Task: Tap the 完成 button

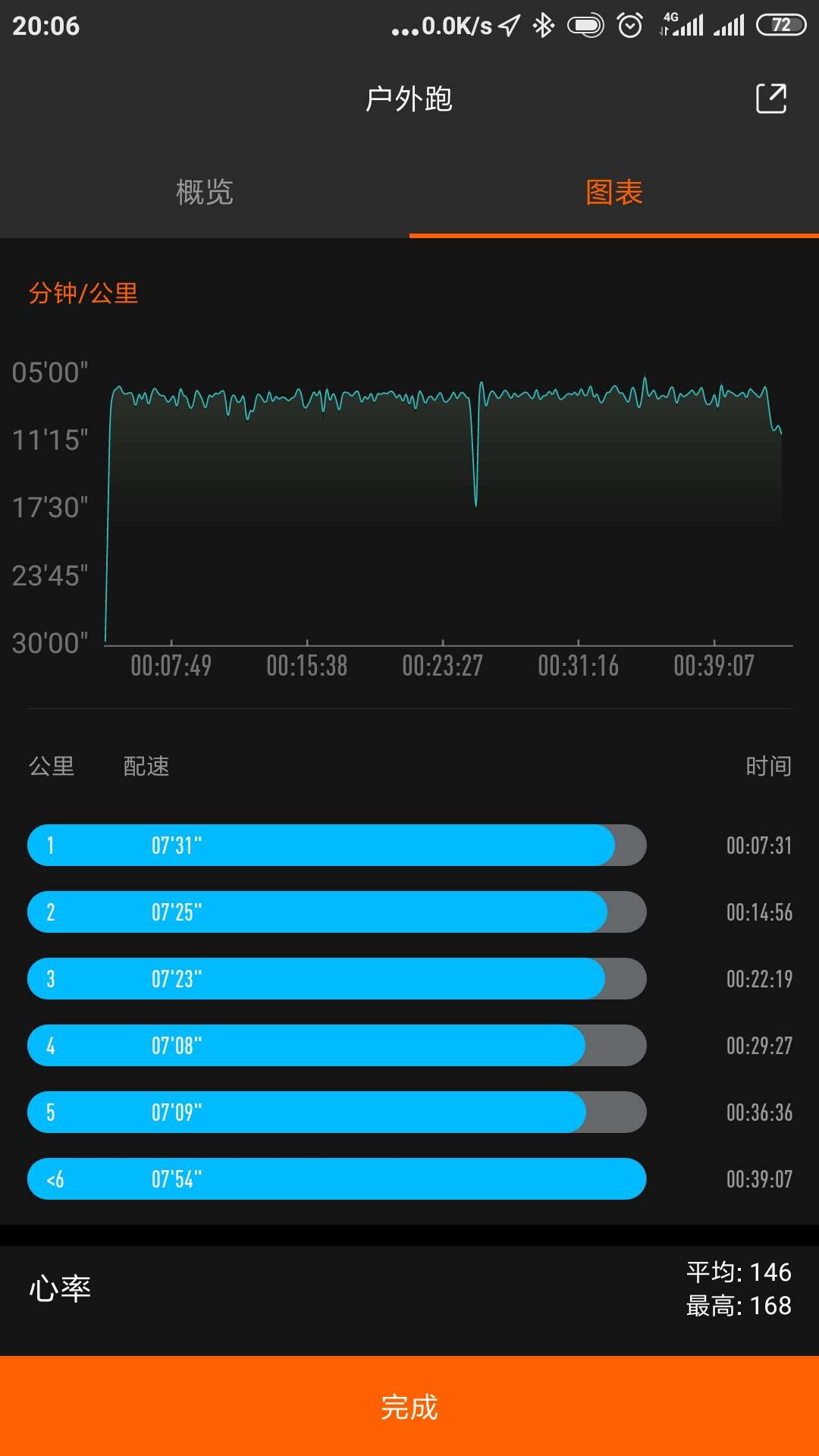Action: 409,1407
